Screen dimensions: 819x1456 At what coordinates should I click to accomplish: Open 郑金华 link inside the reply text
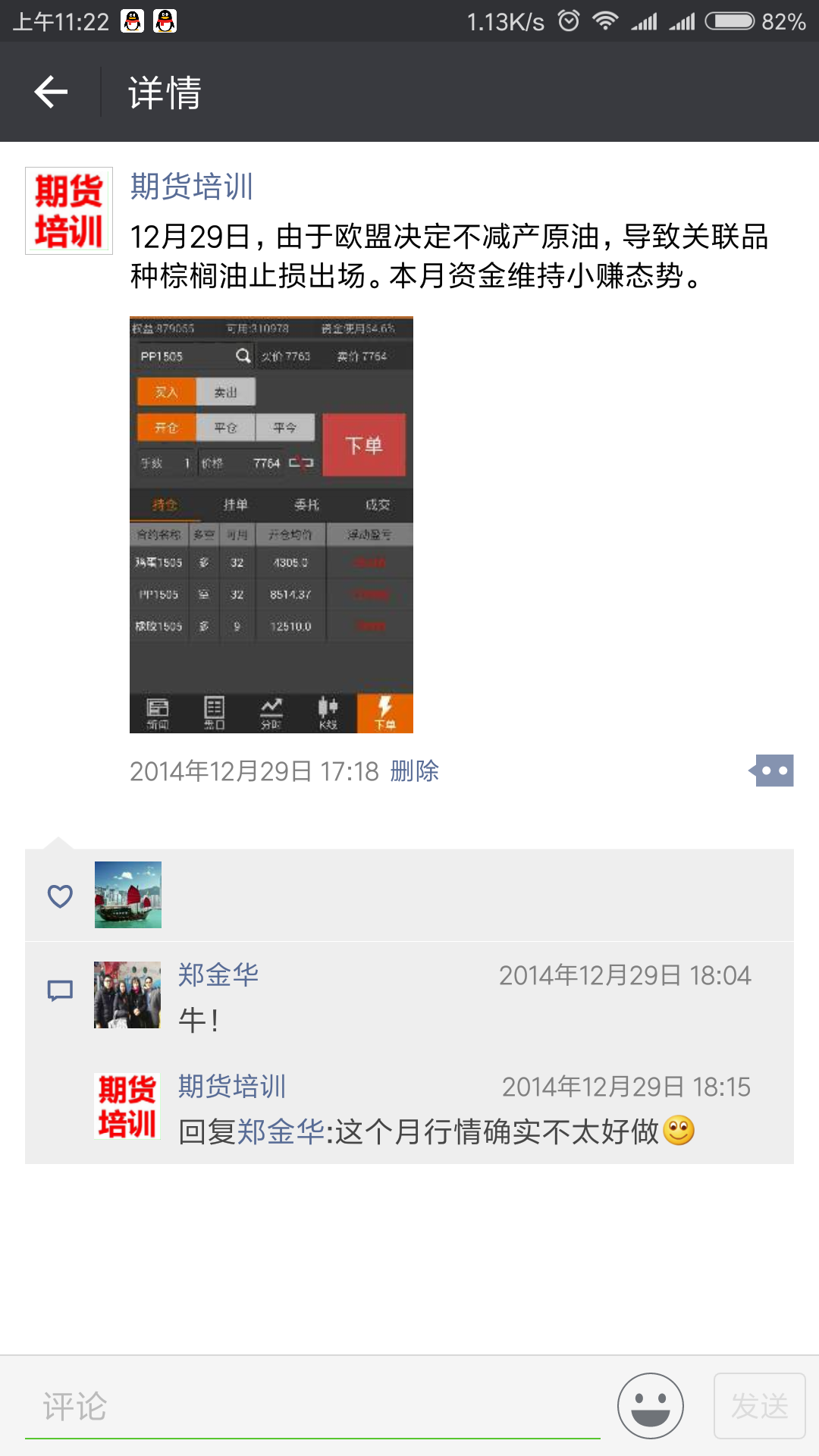281,1131
